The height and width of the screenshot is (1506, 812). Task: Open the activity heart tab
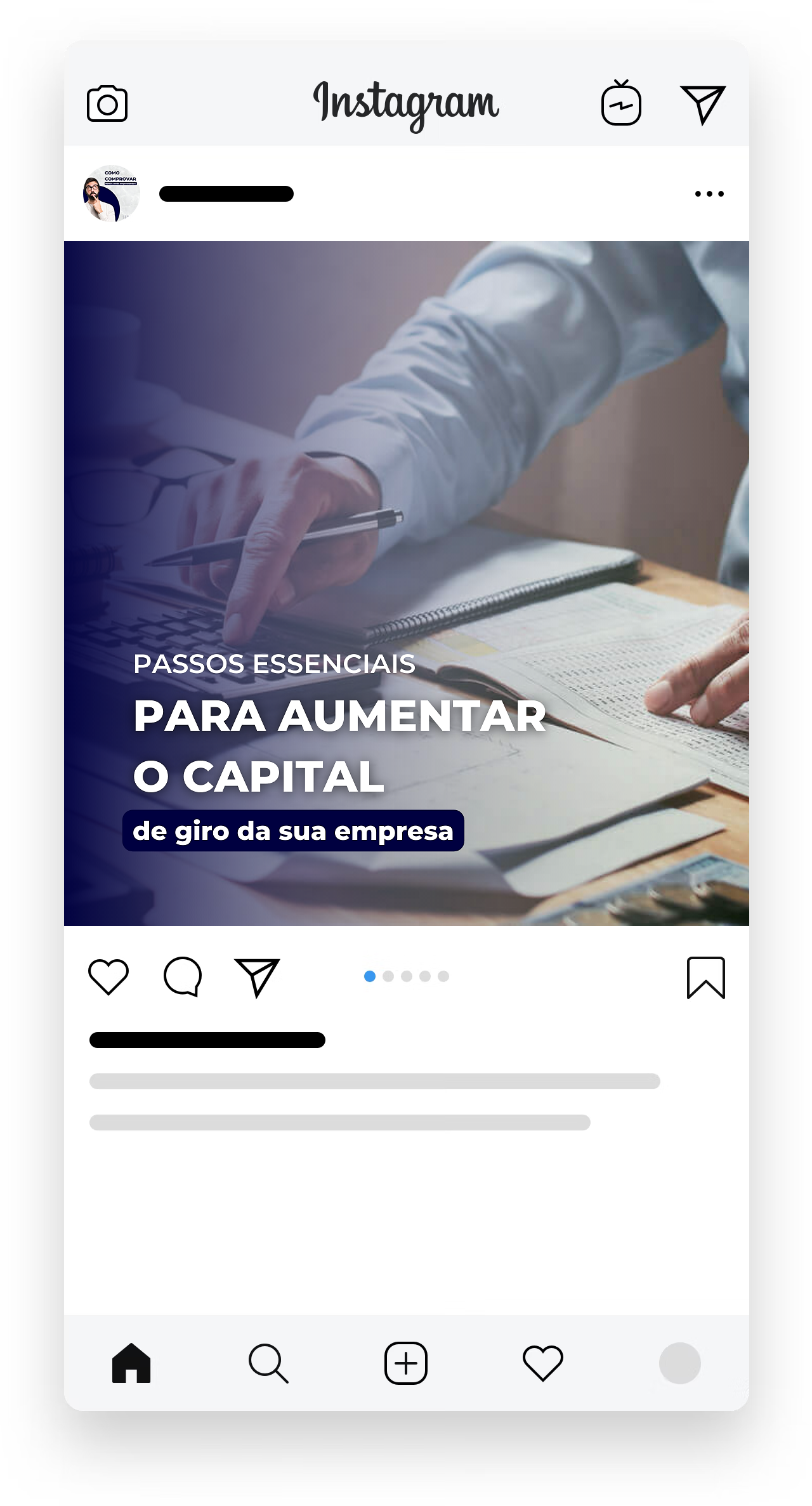542,1362
